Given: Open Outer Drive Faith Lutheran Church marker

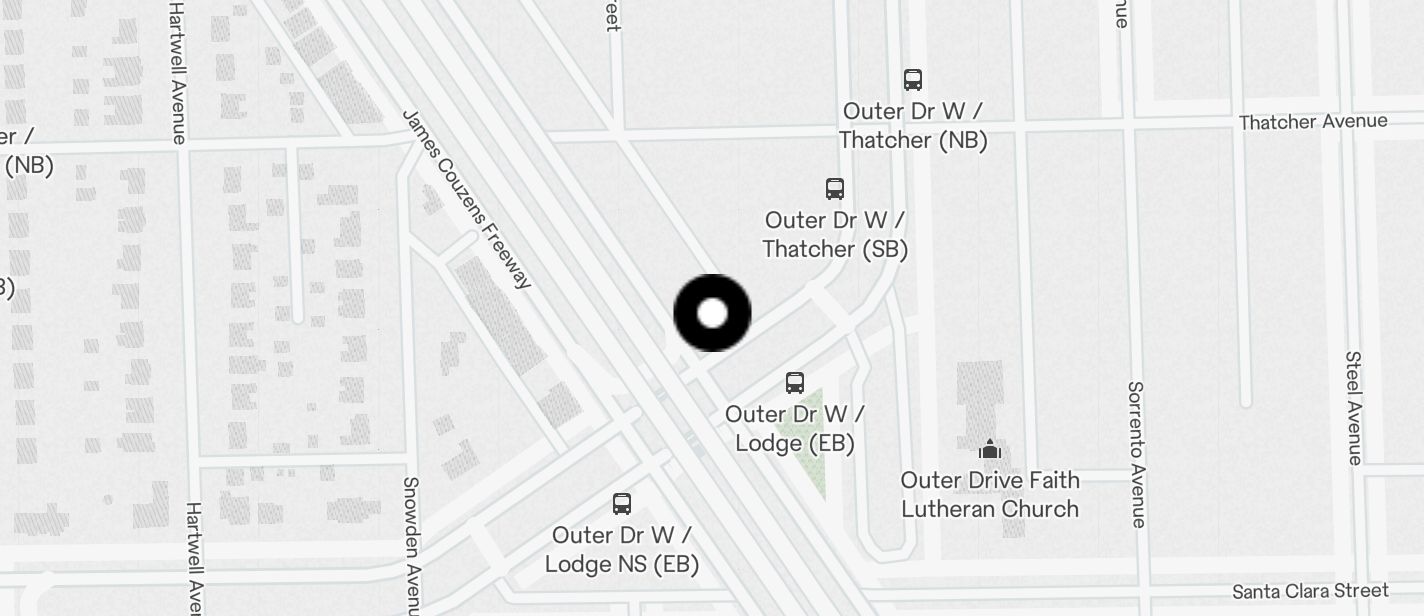Looking at the screenshot, I should (990, 449).
